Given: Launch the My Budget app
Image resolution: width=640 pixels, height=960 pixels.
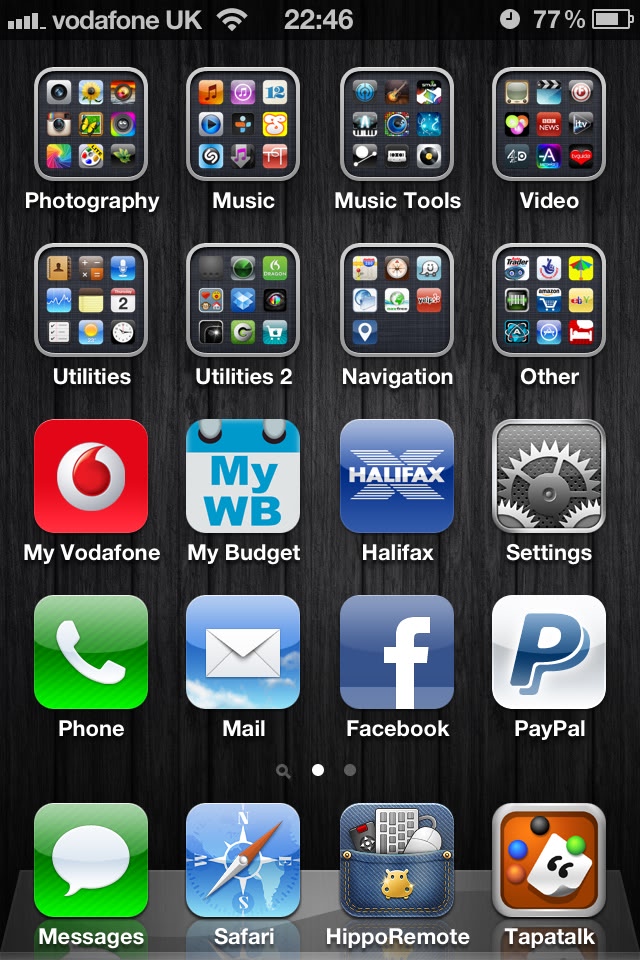Looking at the screenshot, I should [243, 476].
